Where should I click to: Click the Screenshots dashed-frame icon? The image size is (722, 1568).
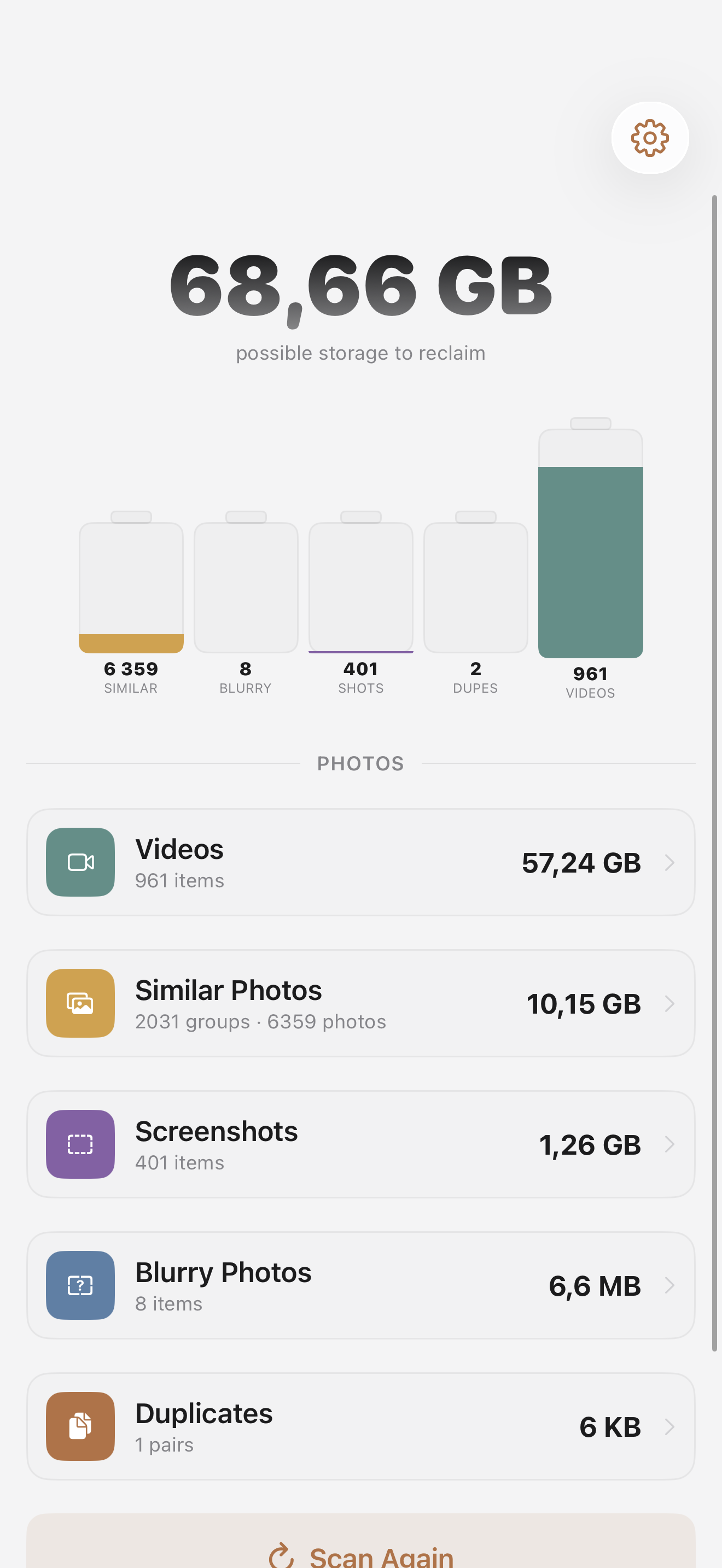point(80,1144)
